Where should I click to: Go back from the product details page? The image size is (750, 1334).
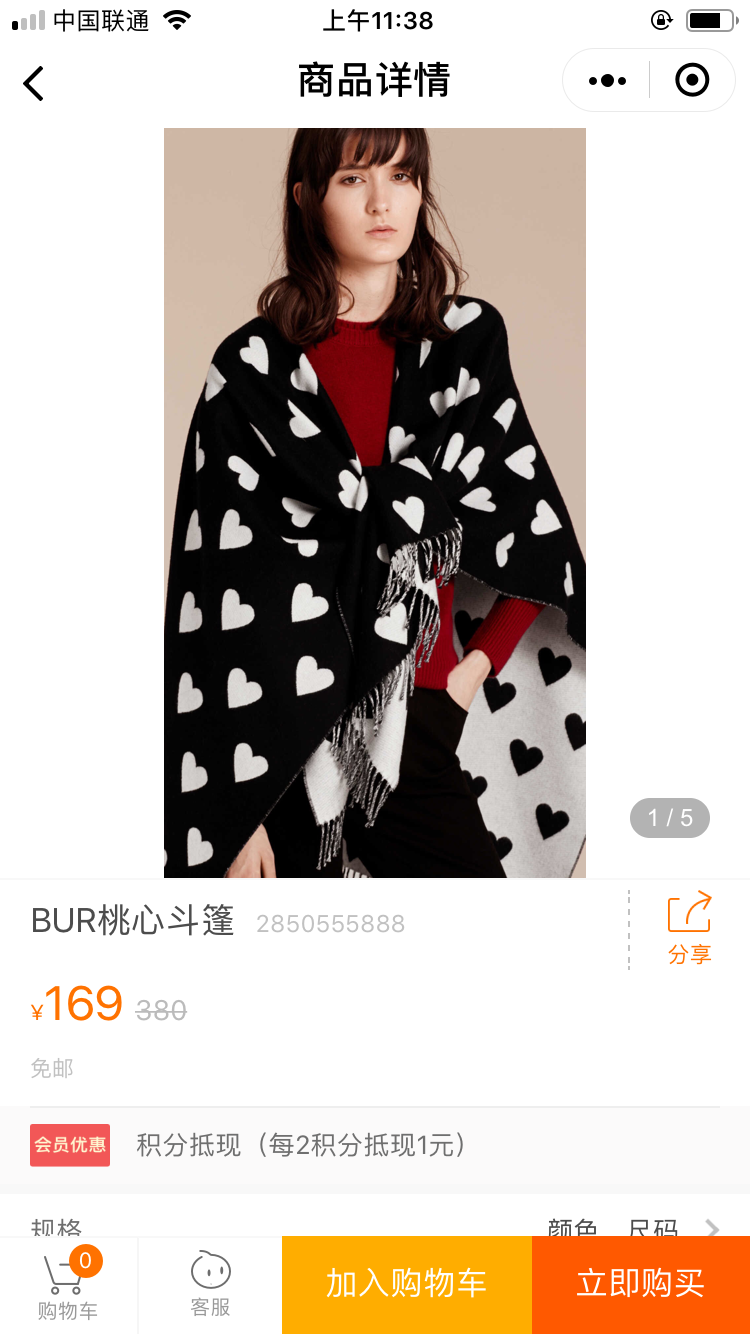point(34,83)
